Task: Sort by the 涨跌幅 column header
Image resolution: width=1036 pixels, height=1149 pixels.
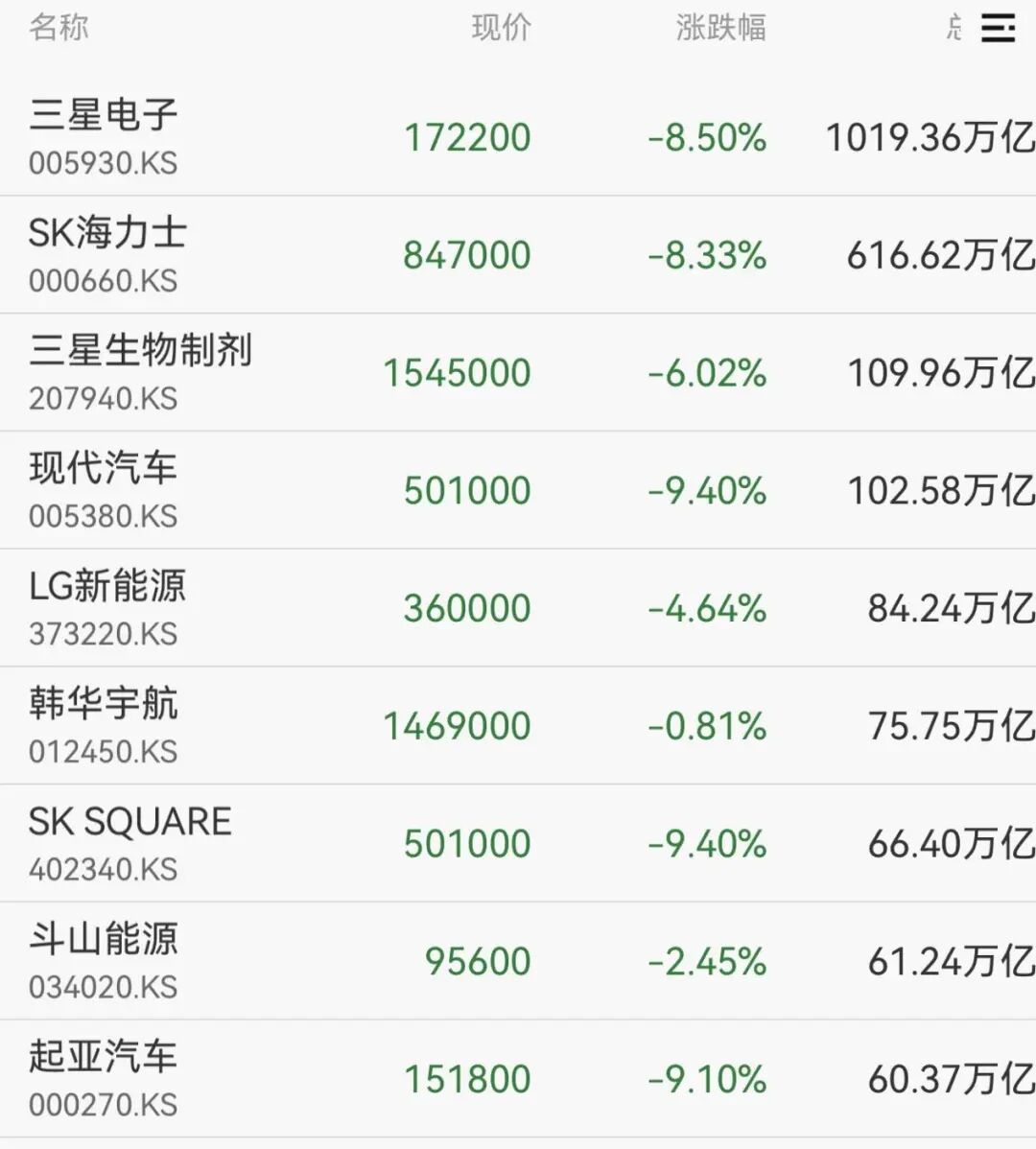Action: pyautogui.click(x=719, y=29)
